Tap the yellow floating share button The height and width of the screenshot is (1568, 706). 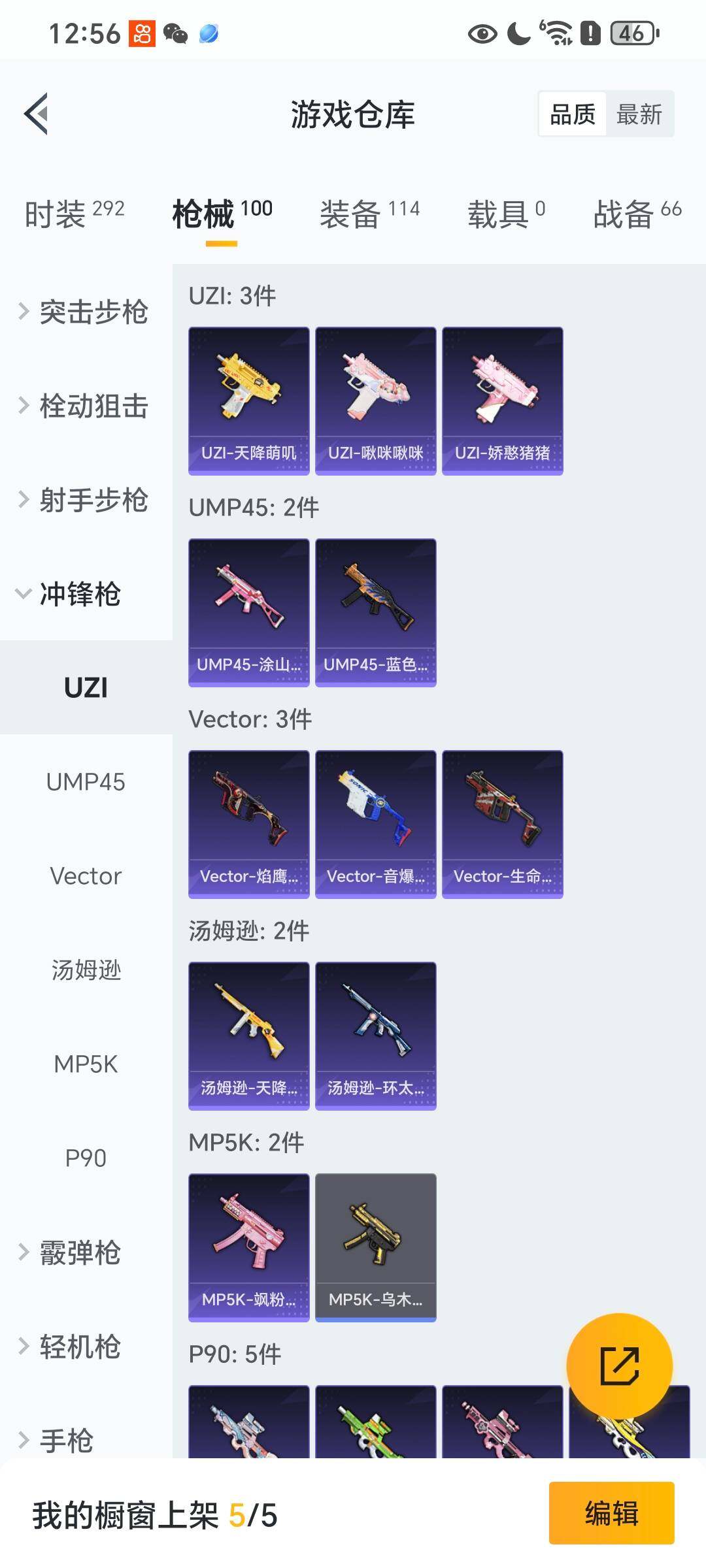(619, 1366)
